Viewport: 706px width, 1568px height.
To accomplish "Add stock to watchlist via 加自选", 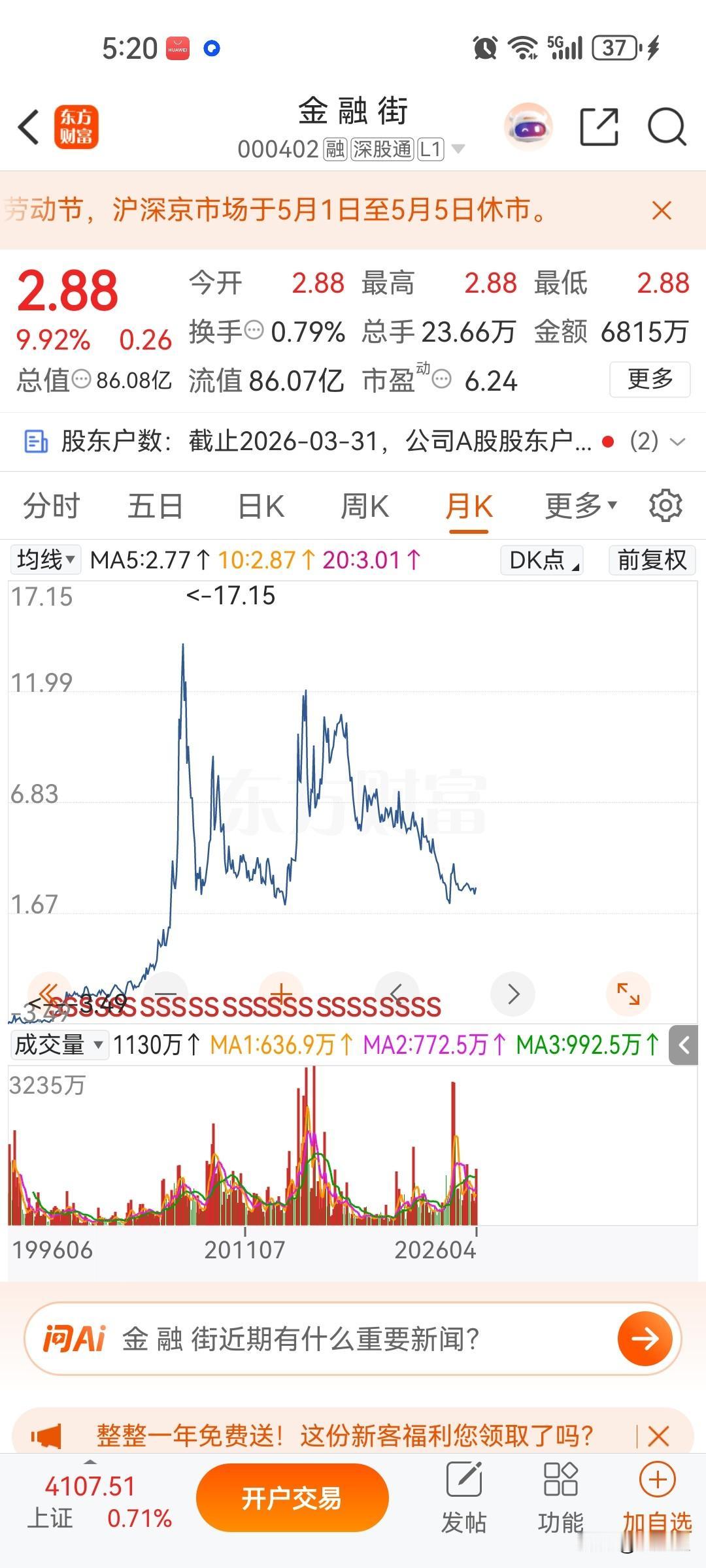I will pyautogui.click(x=657, y=1496).
